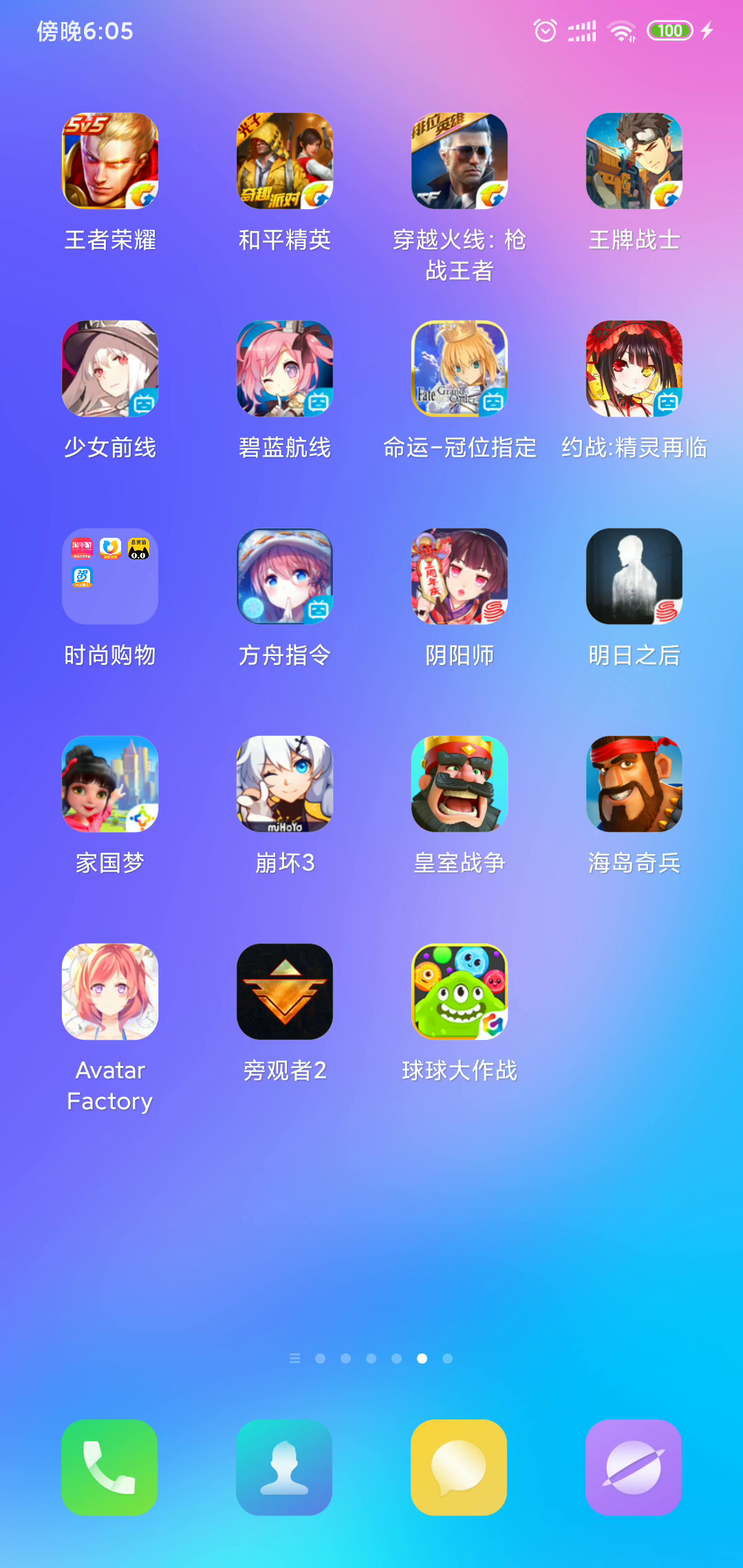Open the Phone dialer in the dock
Viewport: 743px width, 1568px height.
point(110,1468)
